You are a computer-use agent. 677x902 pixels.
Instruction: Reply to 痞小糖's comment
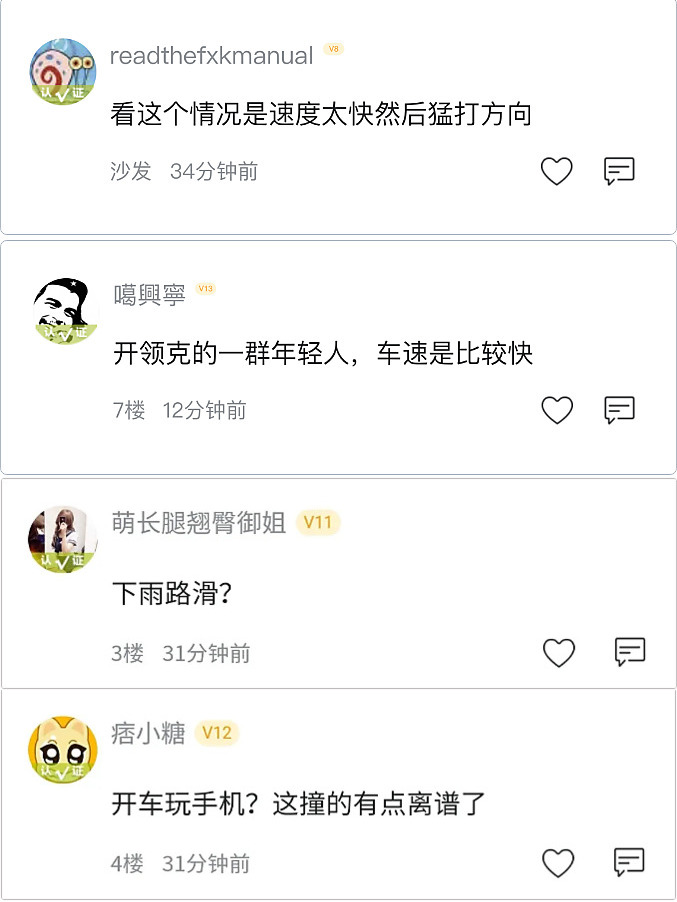628,862
